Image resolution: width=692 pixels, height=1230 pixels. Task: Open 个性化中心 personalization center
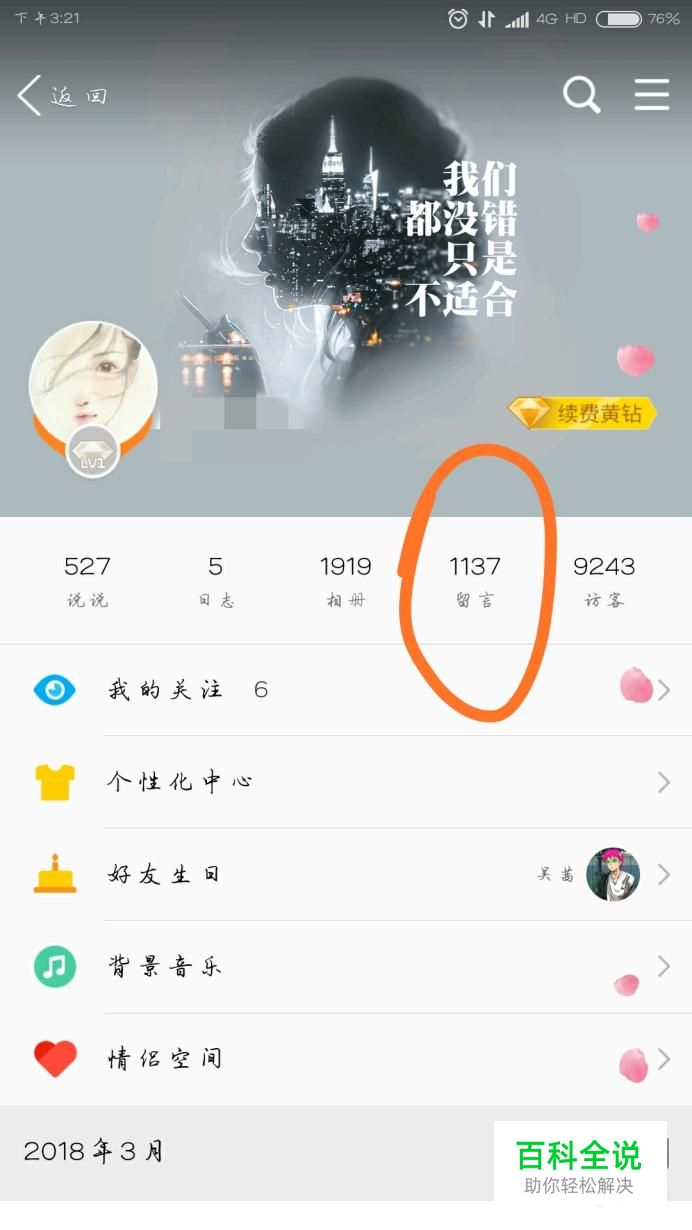(x=346, y=782)
